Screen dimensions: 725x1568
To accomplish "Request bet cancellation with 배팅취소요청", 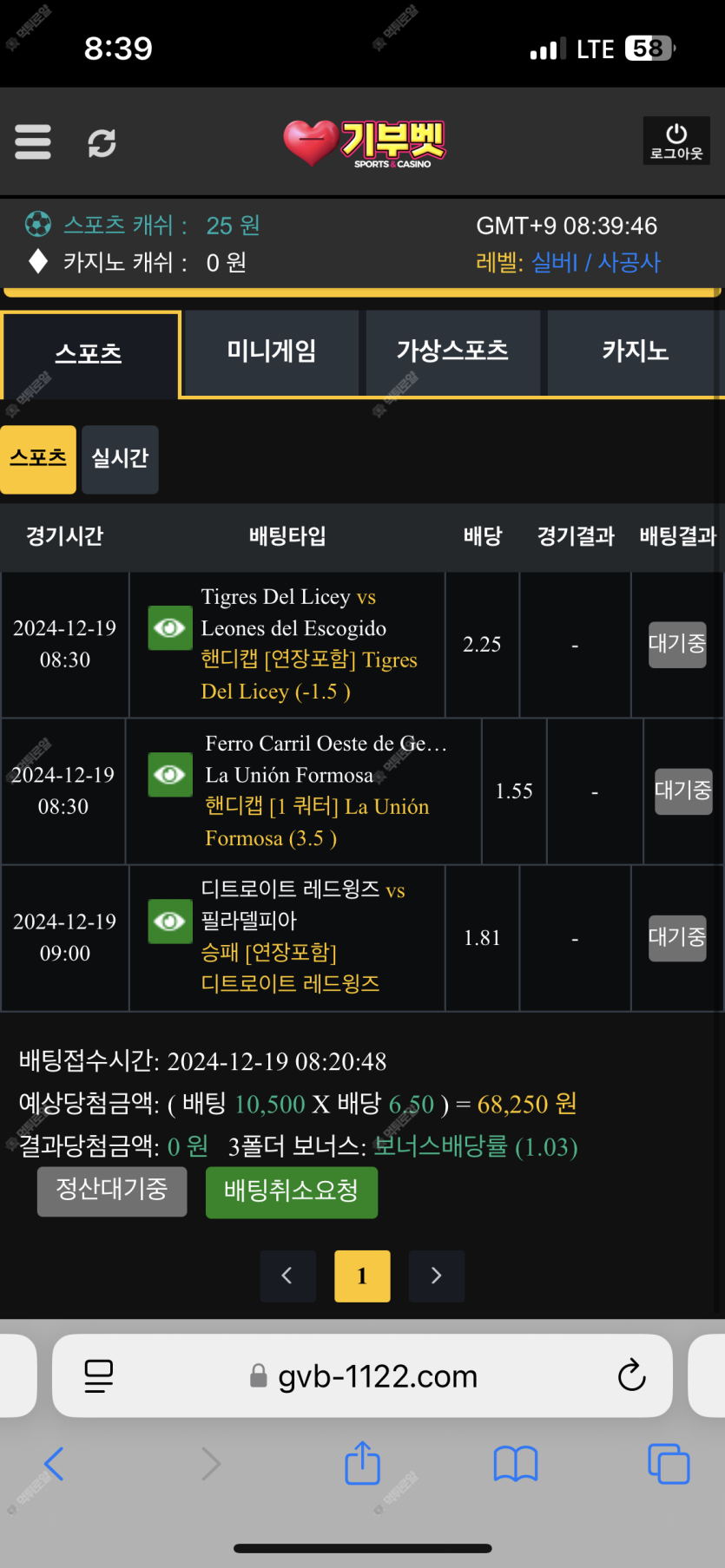I will [x=292, y=1191].
